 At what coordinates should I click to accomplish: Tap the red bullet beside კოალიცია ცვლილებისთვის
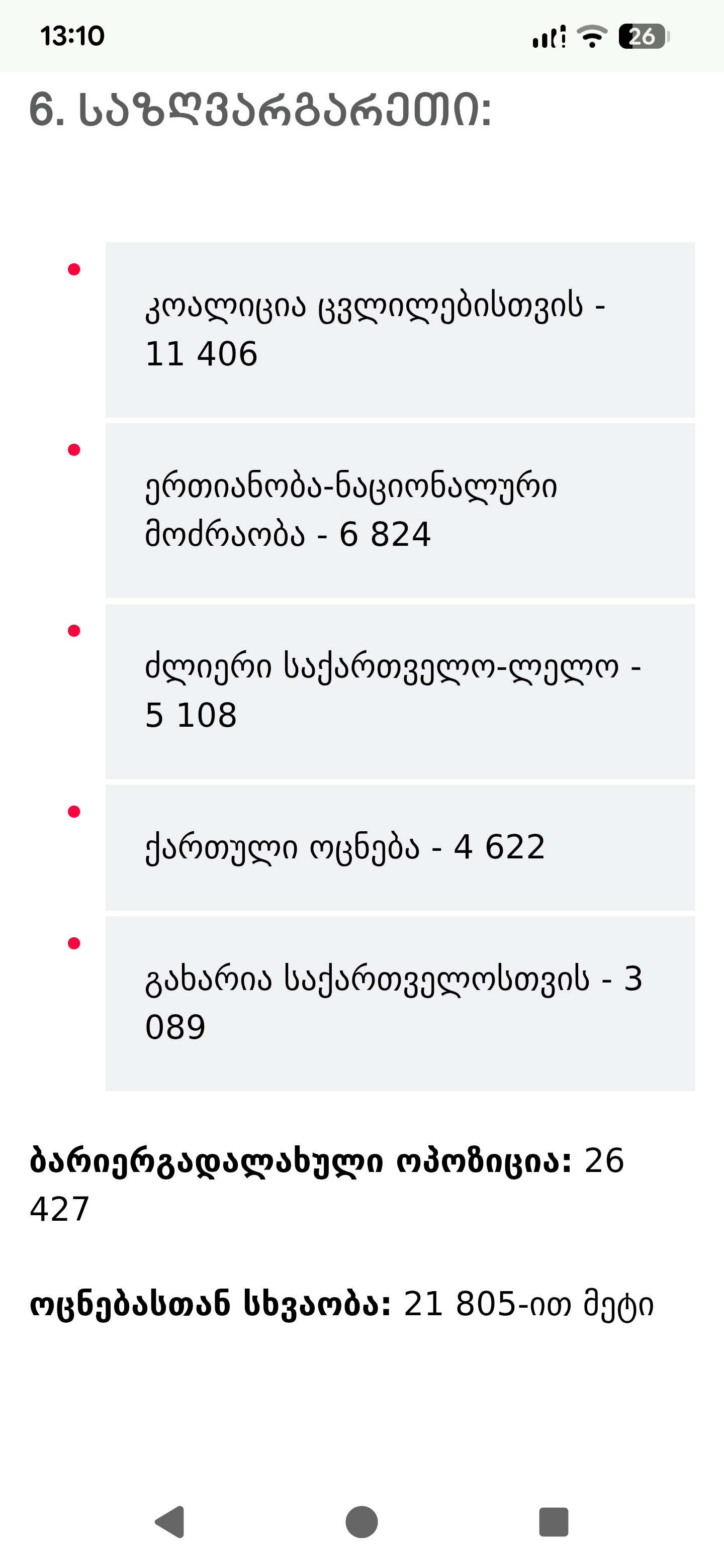[x=74, y=268]
